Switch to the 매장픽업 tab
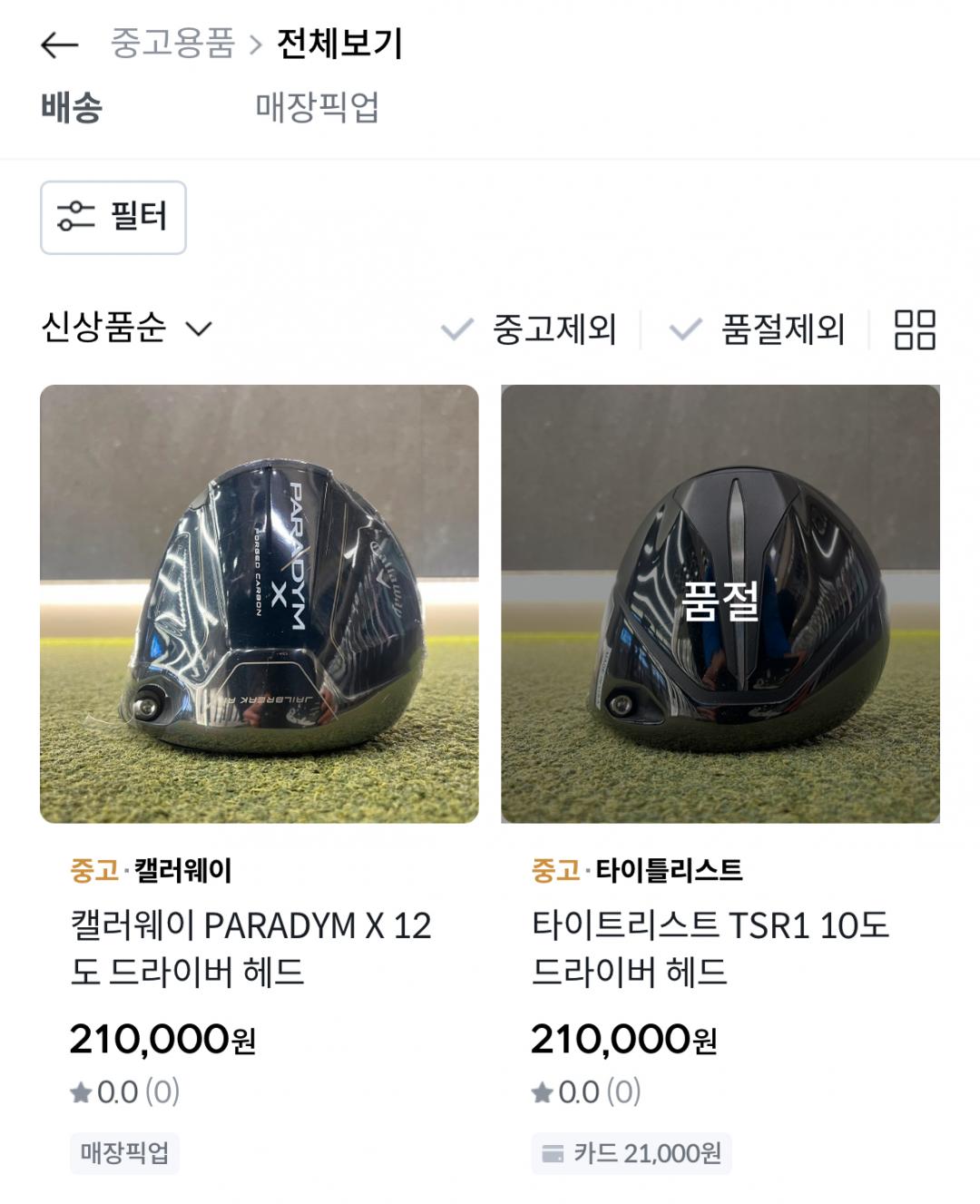 coord(317,108)
